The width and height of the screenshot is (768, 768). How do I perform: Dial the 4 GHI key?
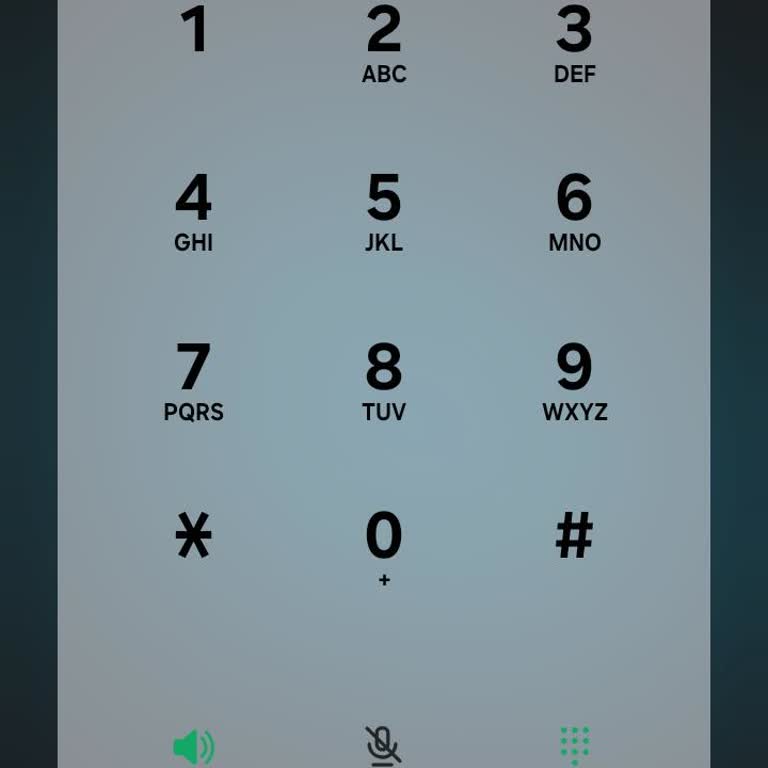pos(194,211)
